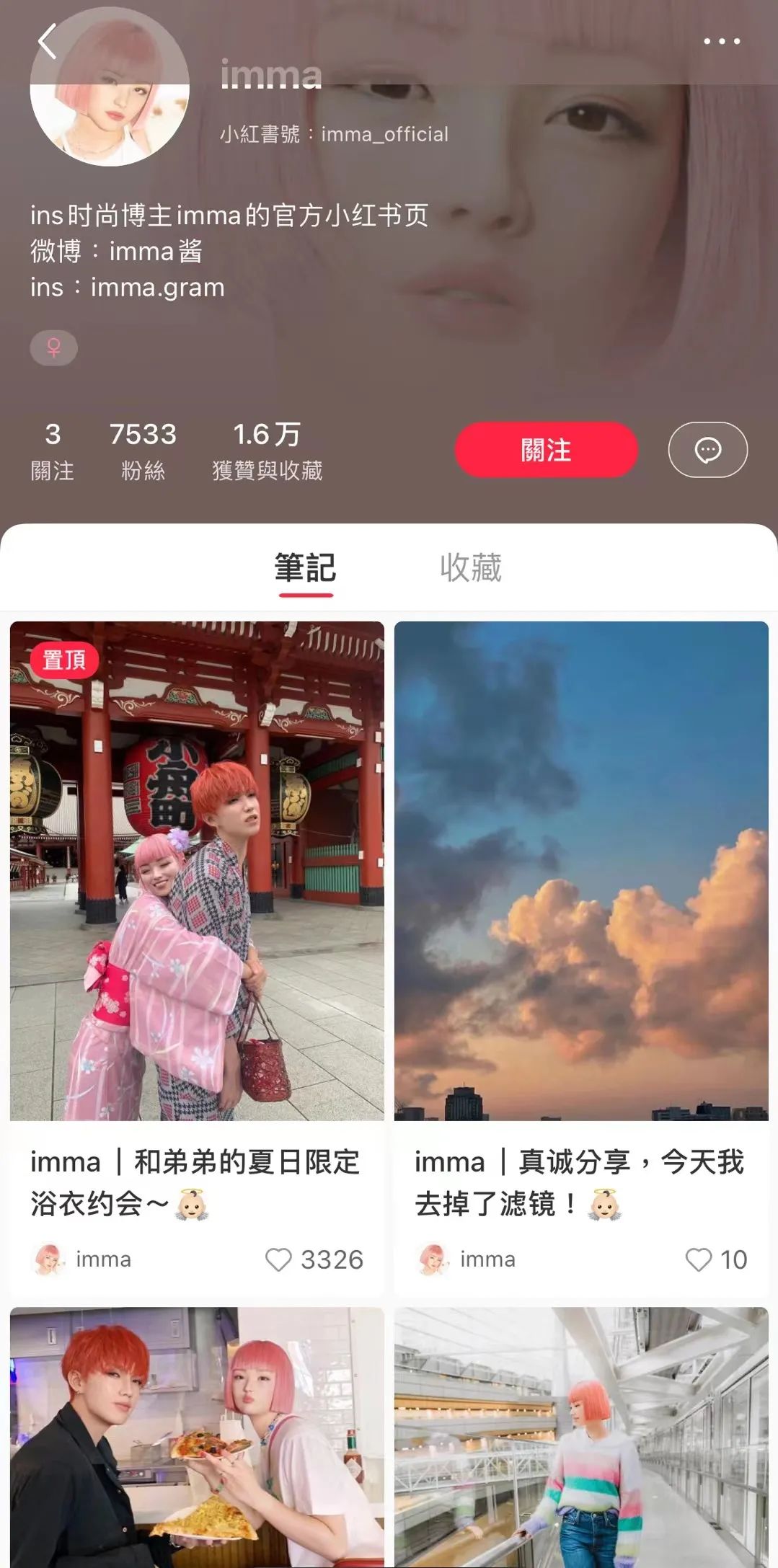Open the 7533 粉絲 followers list
778x1568 pixels.
143,451
